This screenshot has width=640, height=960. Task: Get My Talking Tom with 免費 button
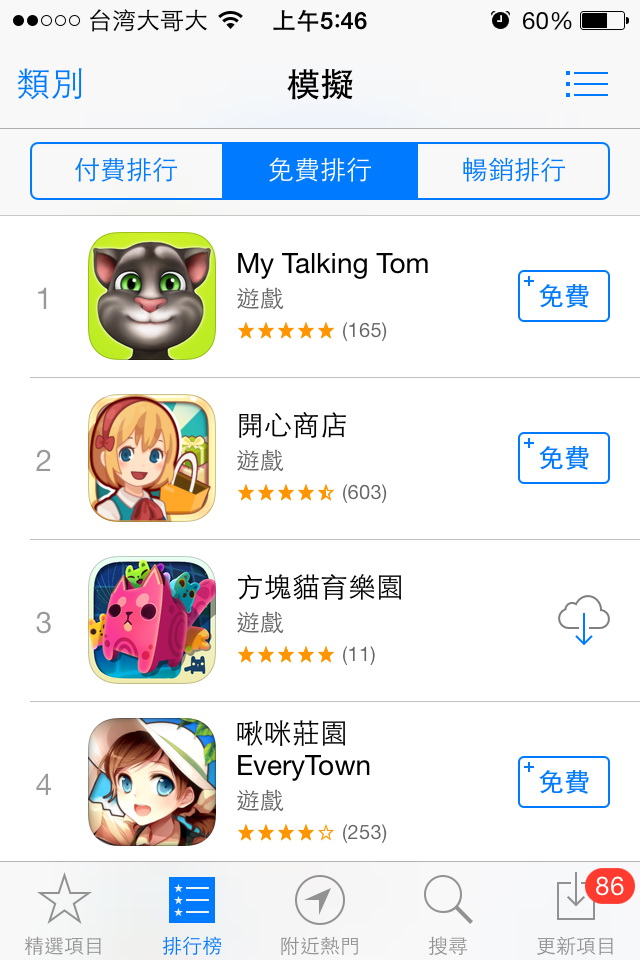[x=563, y=296]
